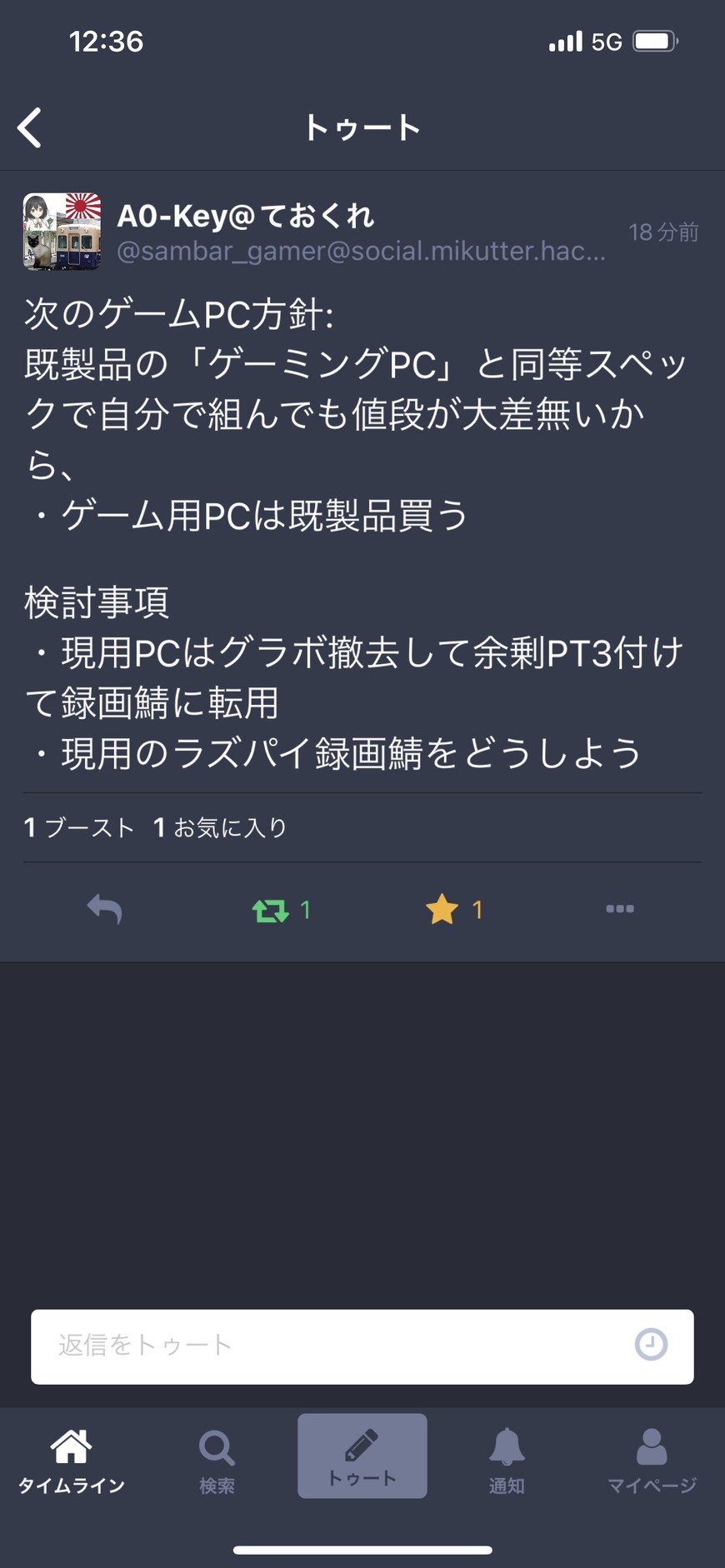Open the more options menu for the toot
The width and height of the screenshot is (725, 1568).
coord(619,909)
